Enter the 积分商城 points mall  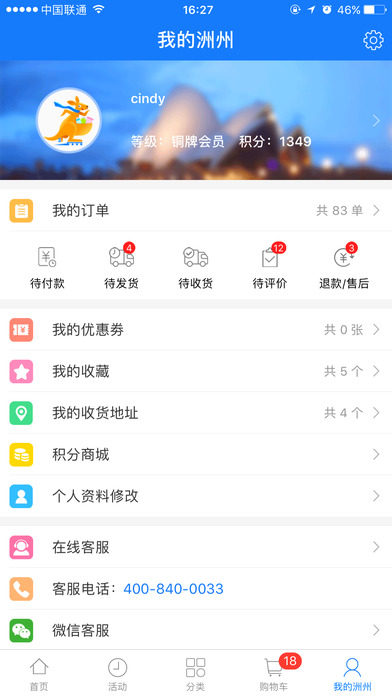(x=196, y=455)
